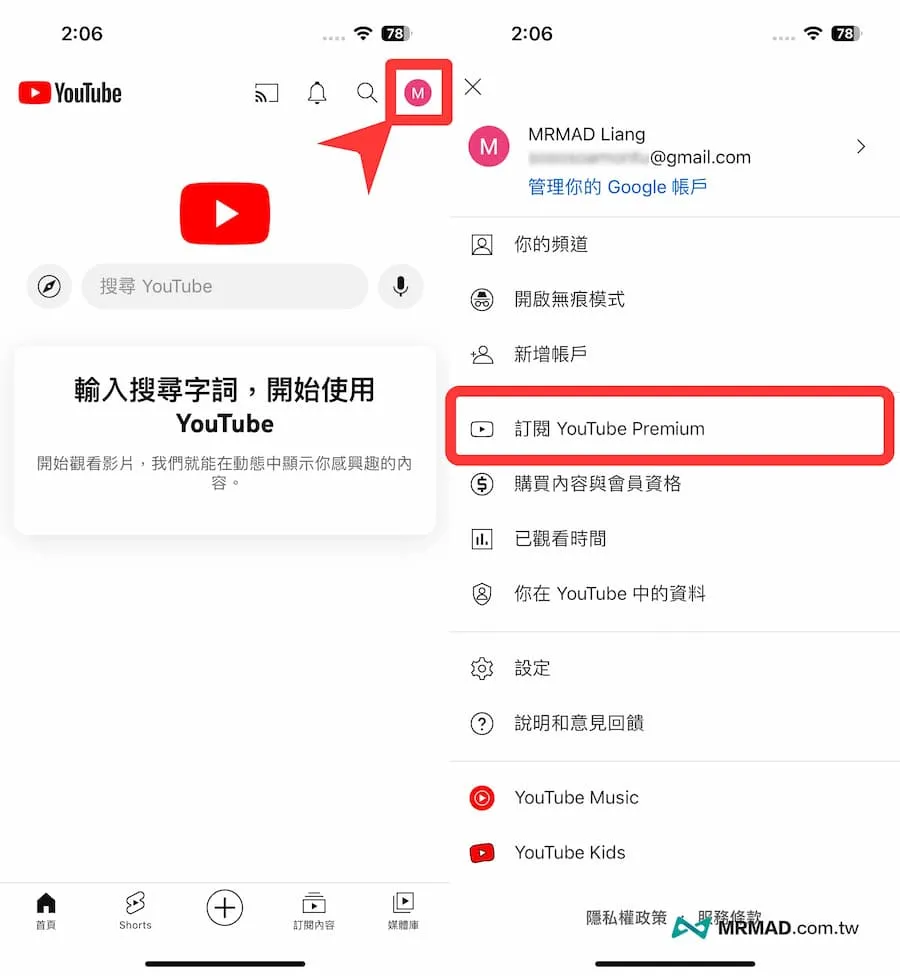Open the notifications bell
Viewport: 900px width, 976px height.
point(317,94)
